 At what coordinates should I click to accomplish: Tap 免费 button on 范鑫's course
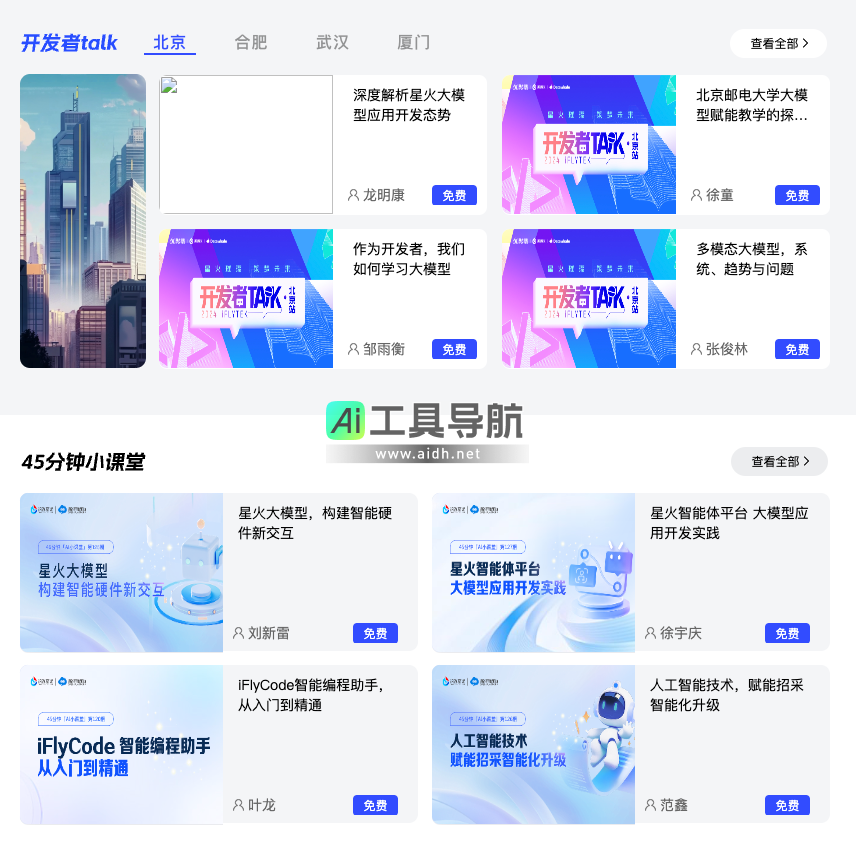787,806
